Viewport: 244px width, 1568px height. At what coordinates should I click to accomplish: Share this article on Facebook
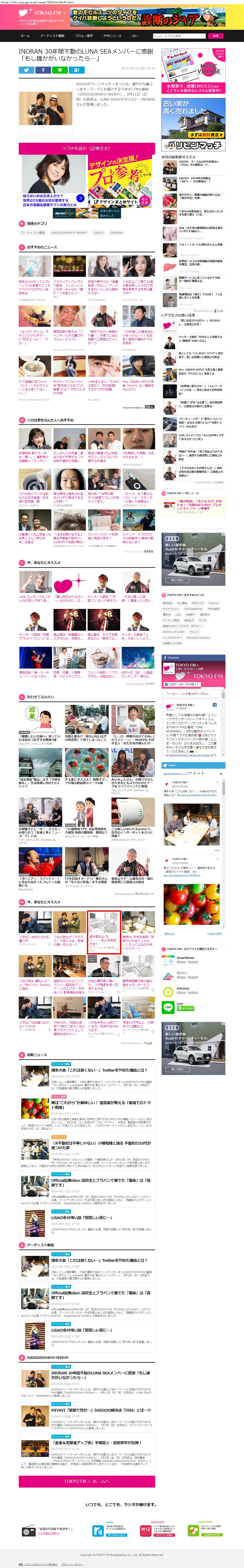point(43,70)
